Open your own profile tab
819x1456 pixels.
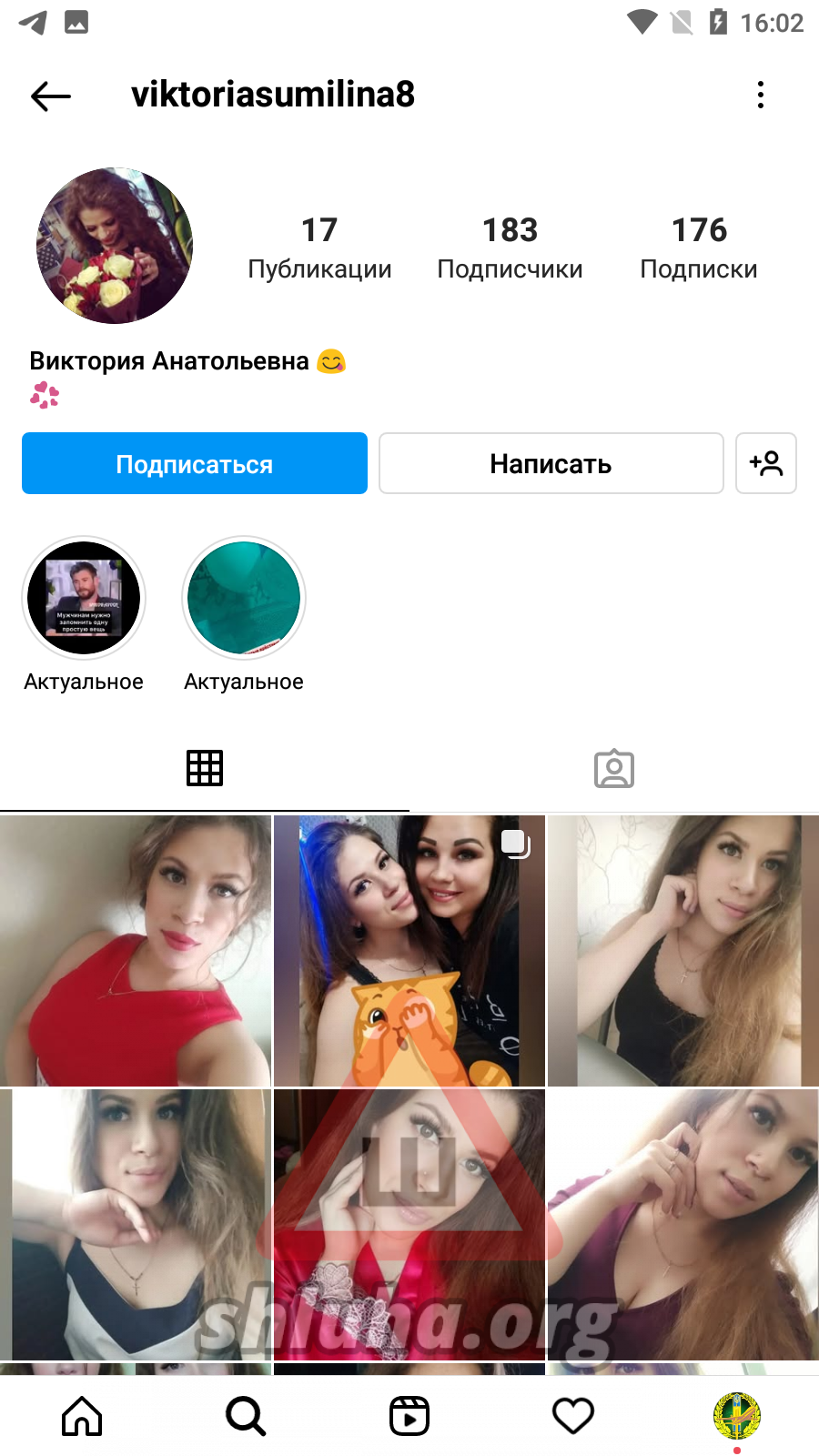tap(737, 1416)
